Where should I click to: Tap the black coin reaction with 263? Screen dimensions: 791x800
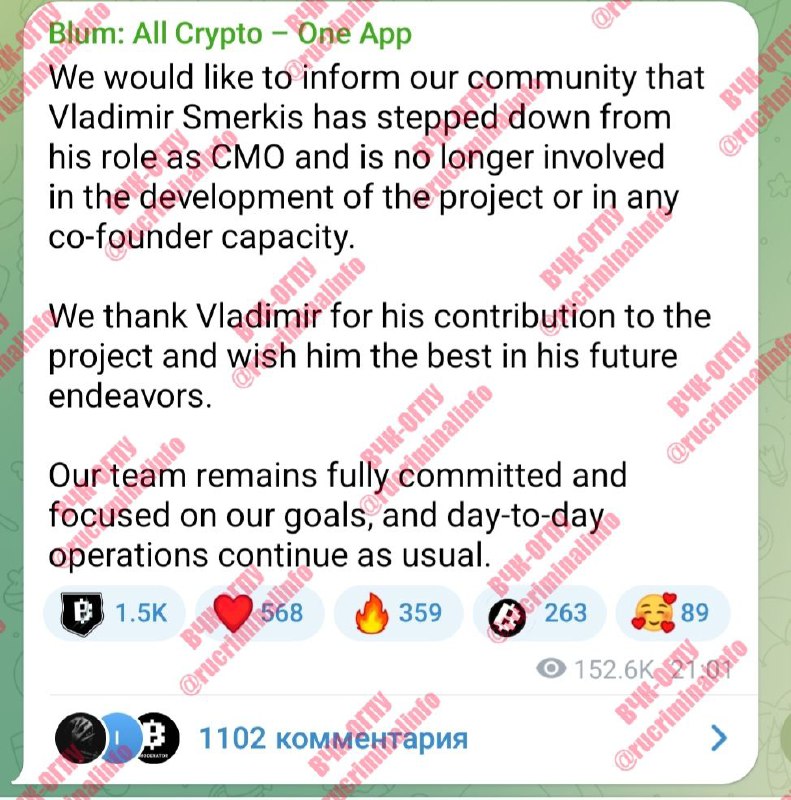click(539, 612)
